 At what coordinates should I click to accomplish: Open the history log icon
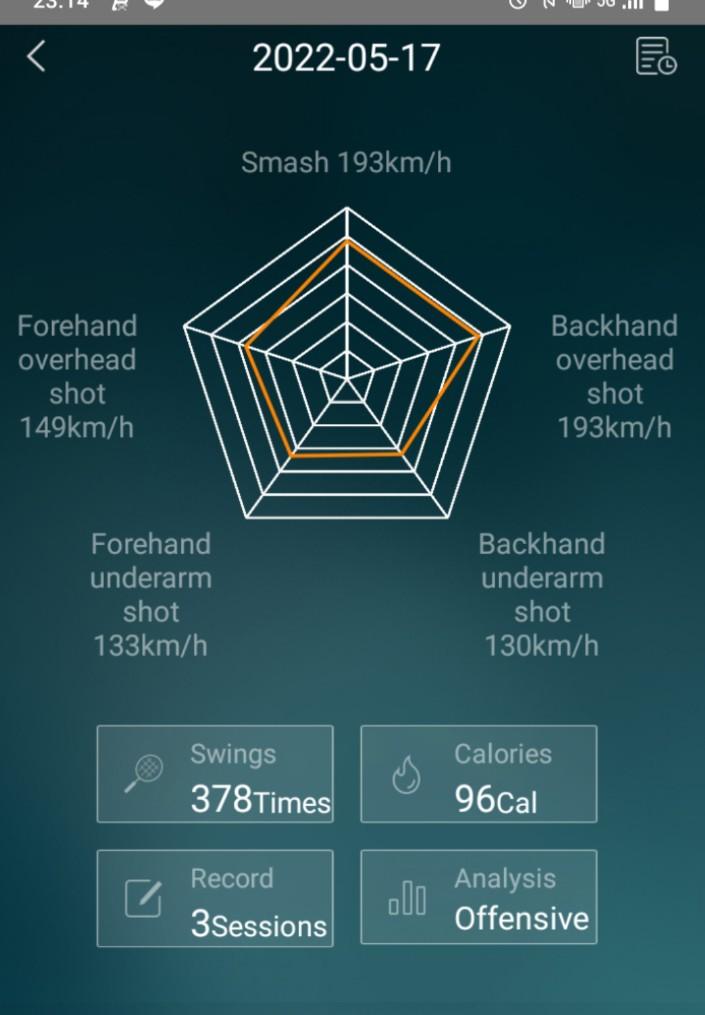tap(656, 57)
